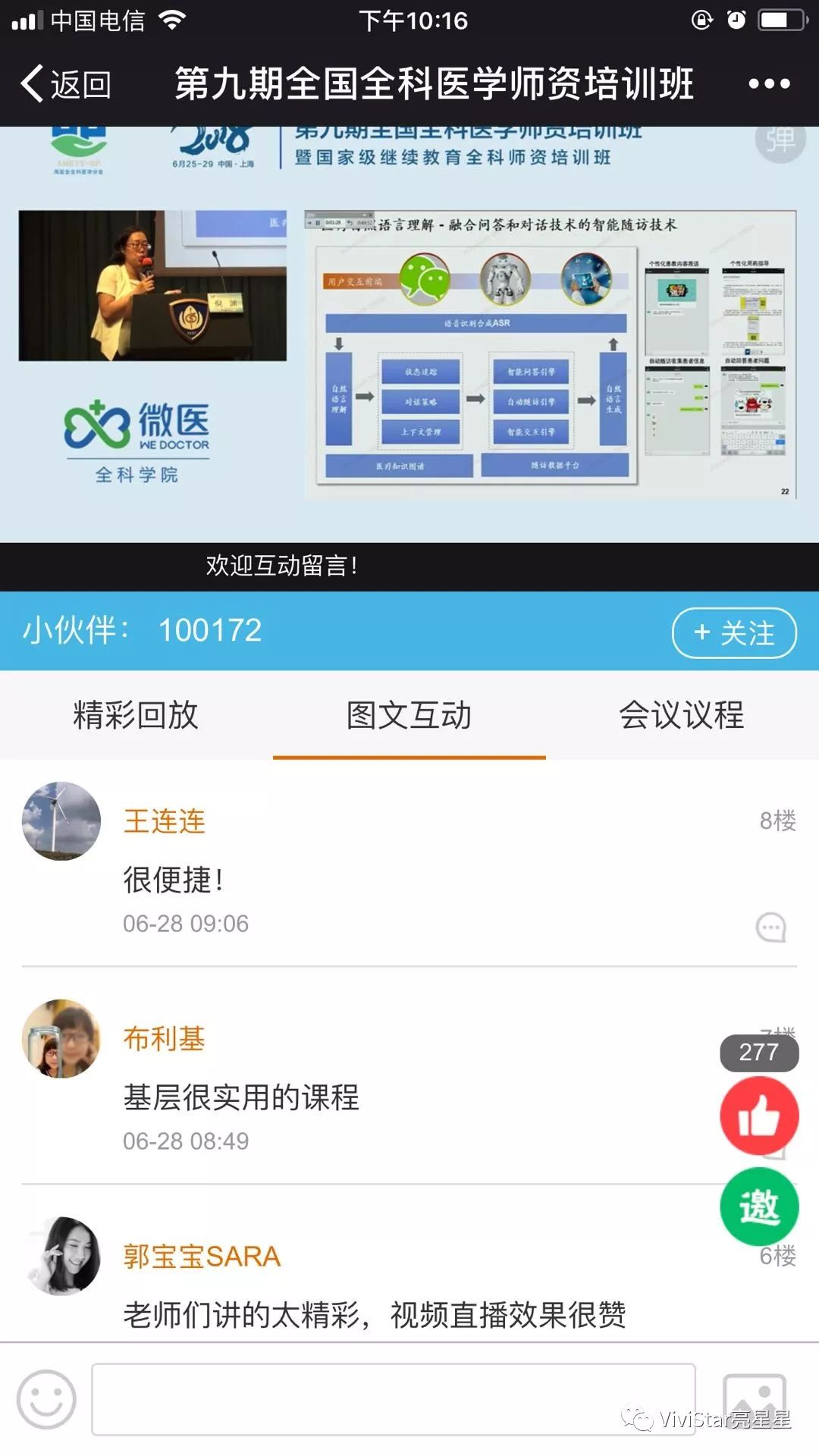This screenshot has width=819, height=1456.
Task: Attach a picture to the comment
Action: 754,1399
